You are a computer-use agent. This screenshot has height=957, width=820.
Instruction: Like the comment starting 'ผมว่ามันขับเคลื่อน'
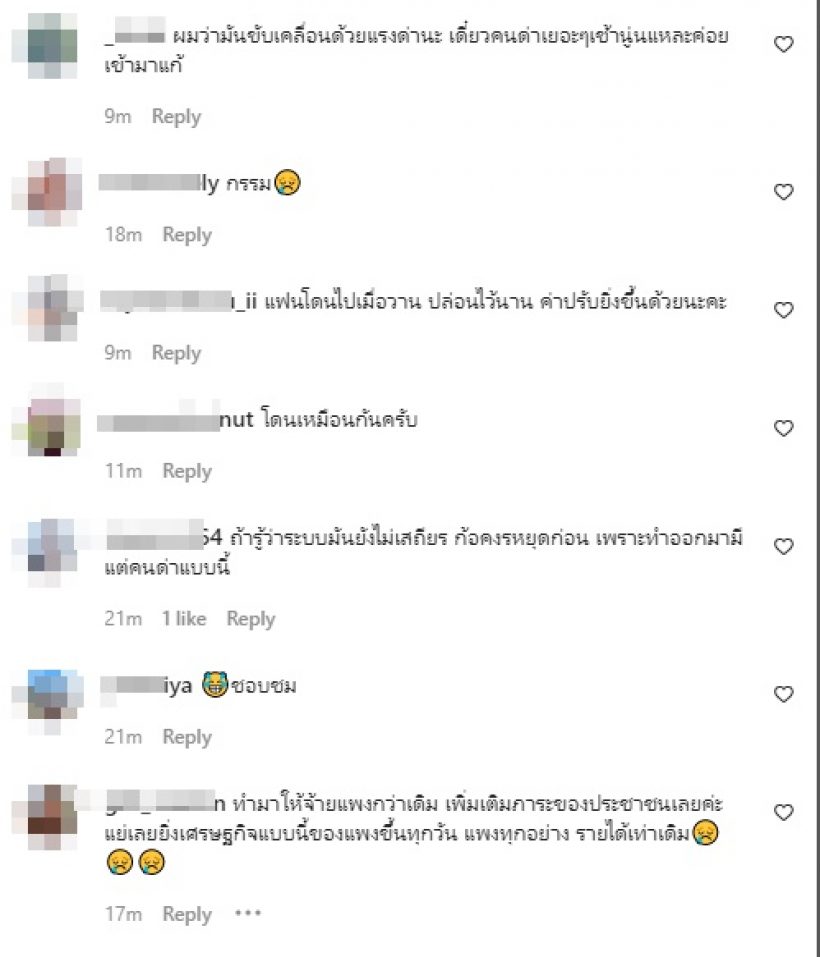785,44
